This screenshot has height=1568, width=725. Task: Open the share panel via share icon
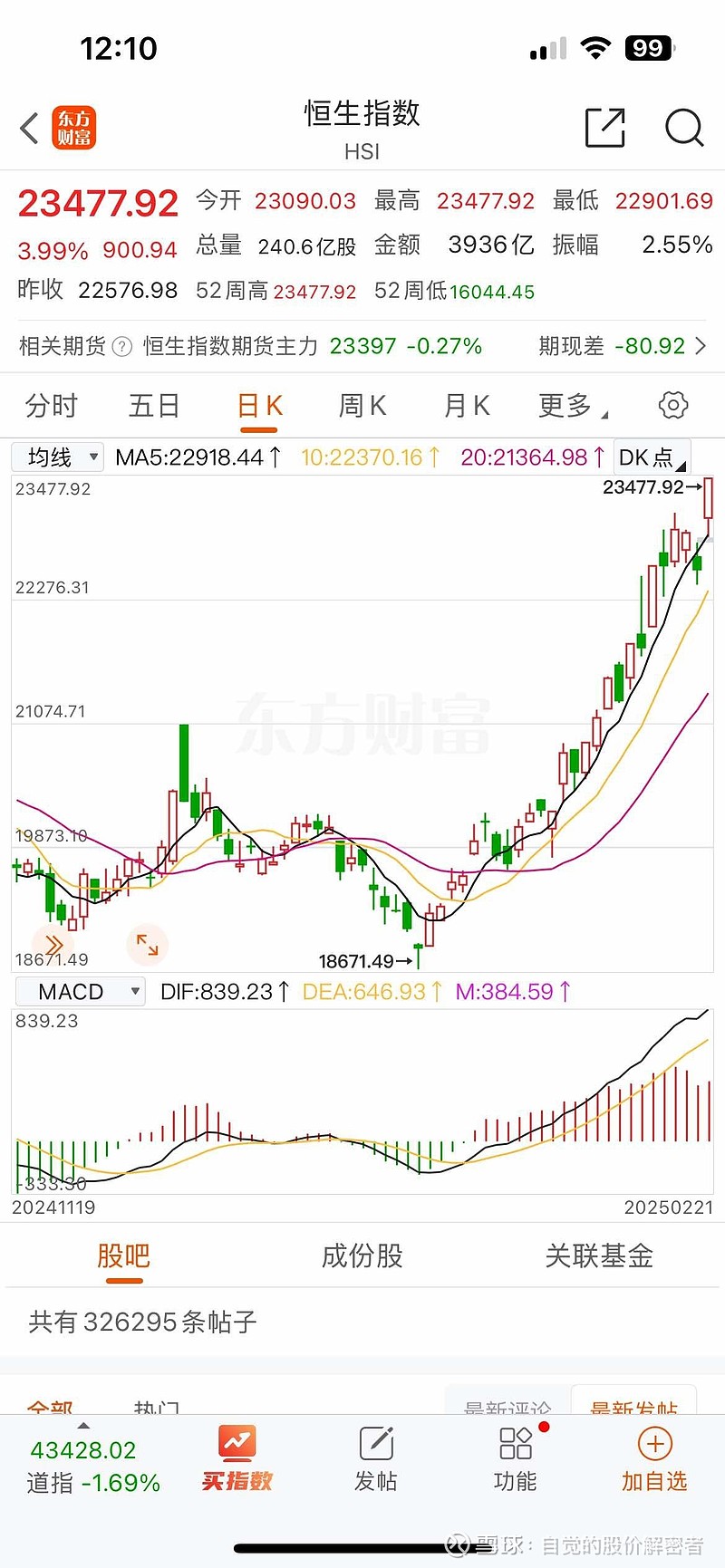[605, 129]
